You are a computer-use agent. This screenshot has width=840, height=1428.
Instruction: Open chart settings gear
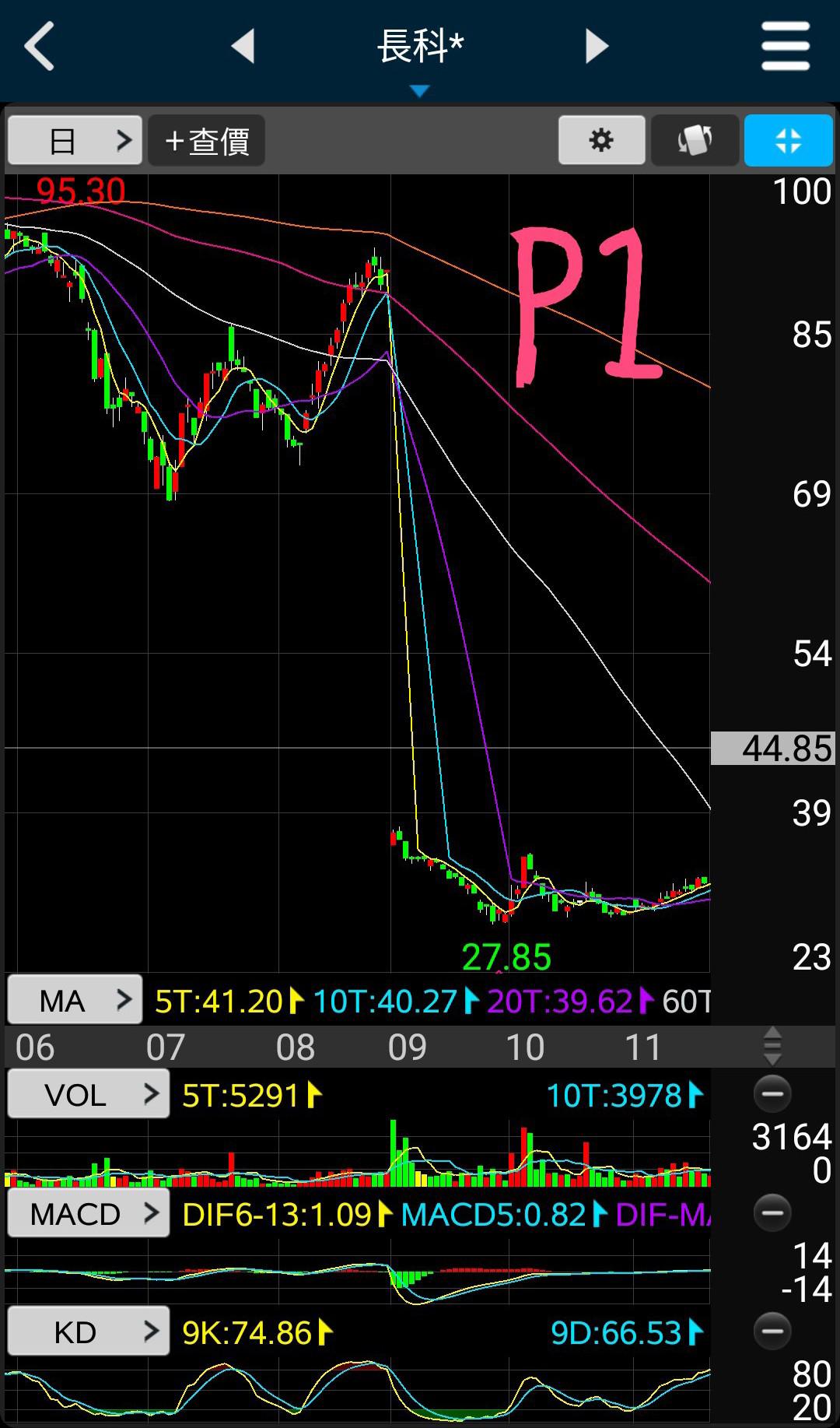601,141
